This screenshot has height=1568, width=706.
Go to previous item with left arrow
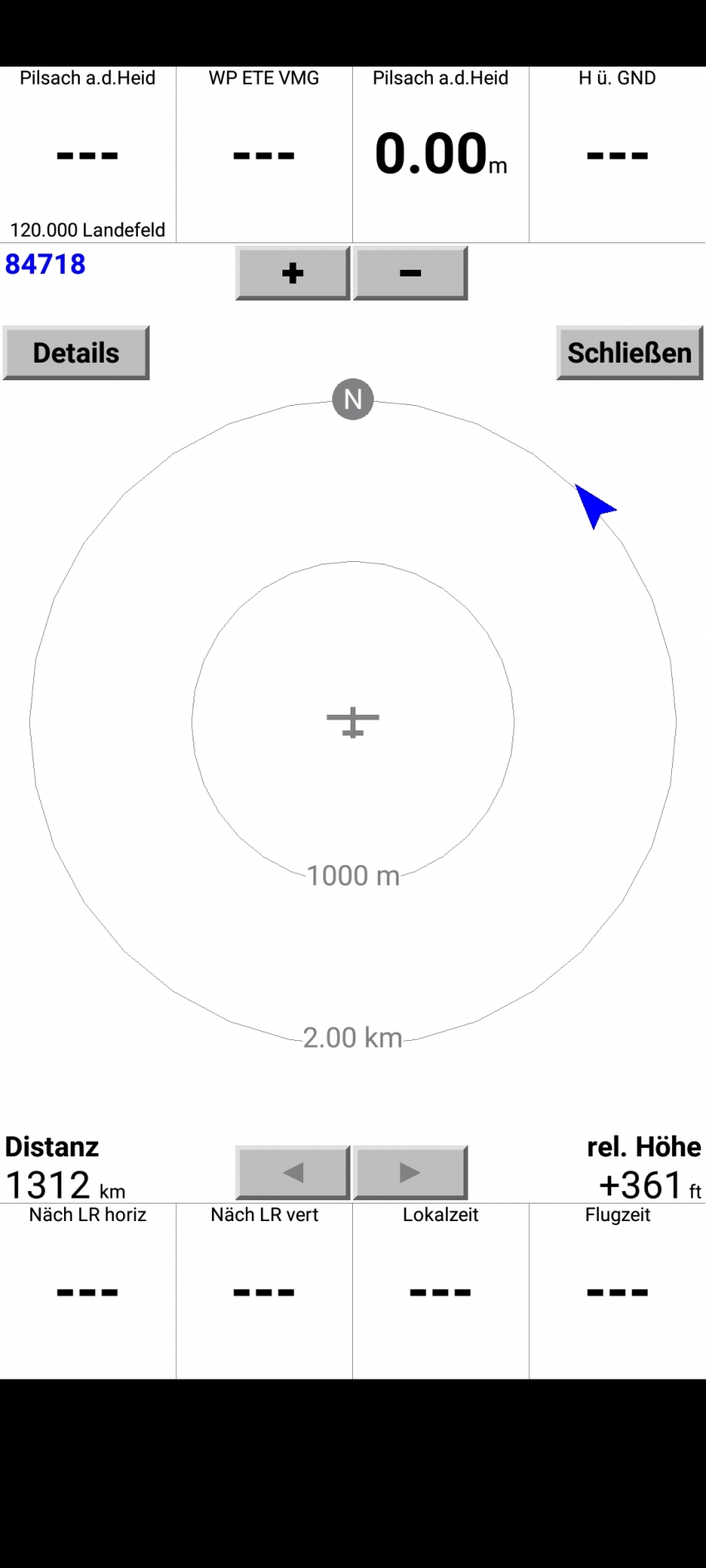point(292,1173)
